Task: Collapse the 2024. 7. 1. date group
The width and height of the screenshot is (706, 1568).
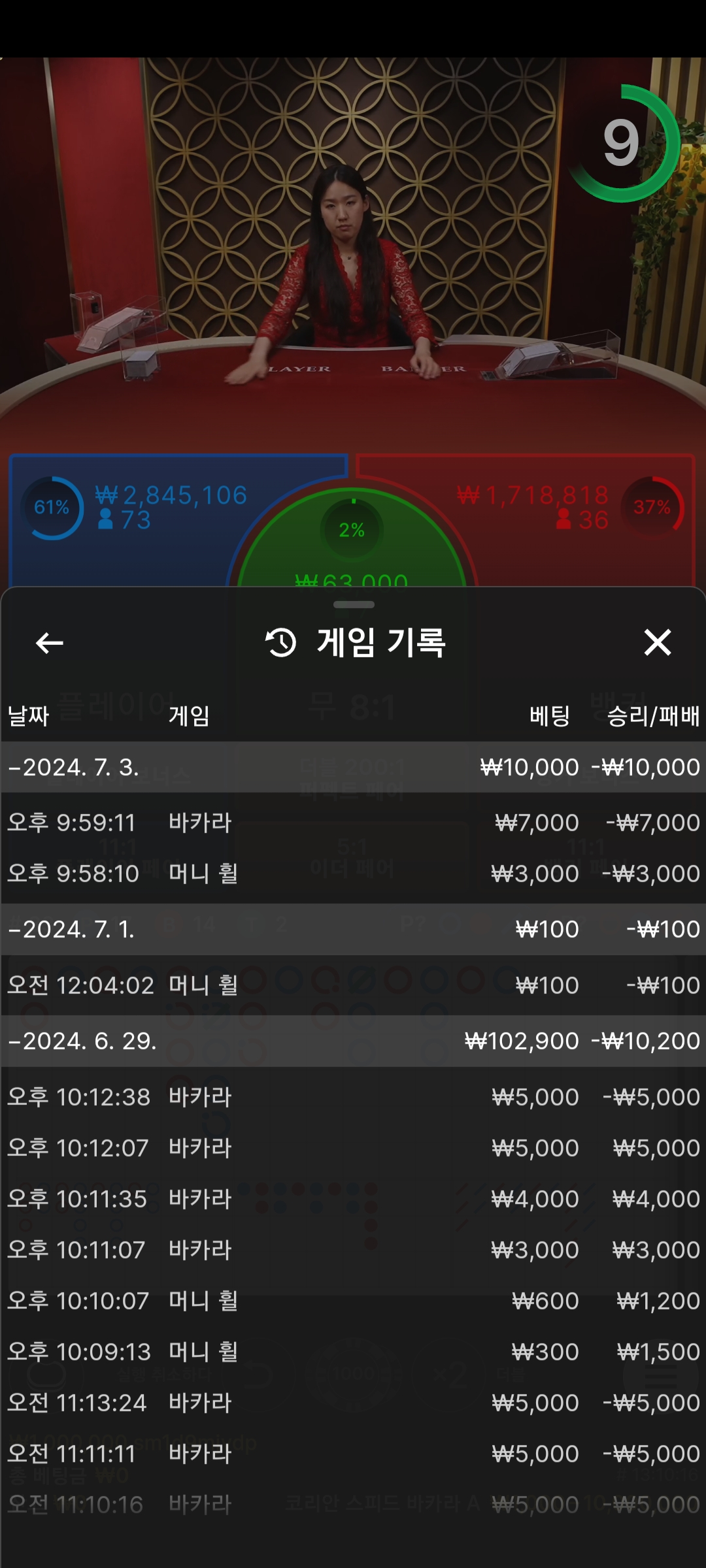Action: click(x=353, y=929)
